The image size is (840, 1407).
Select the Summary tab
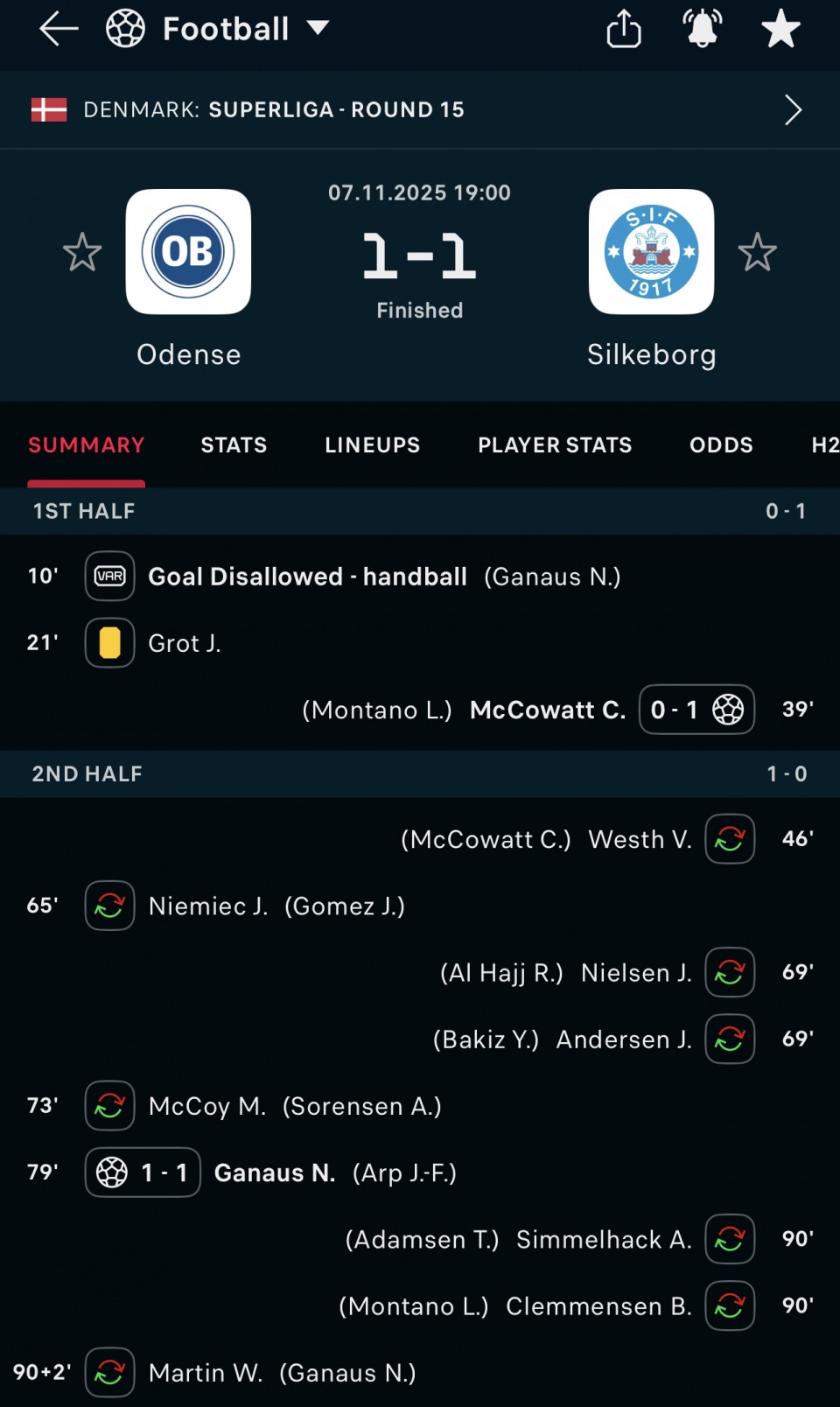pyautogui.click(x=86, y=444)
